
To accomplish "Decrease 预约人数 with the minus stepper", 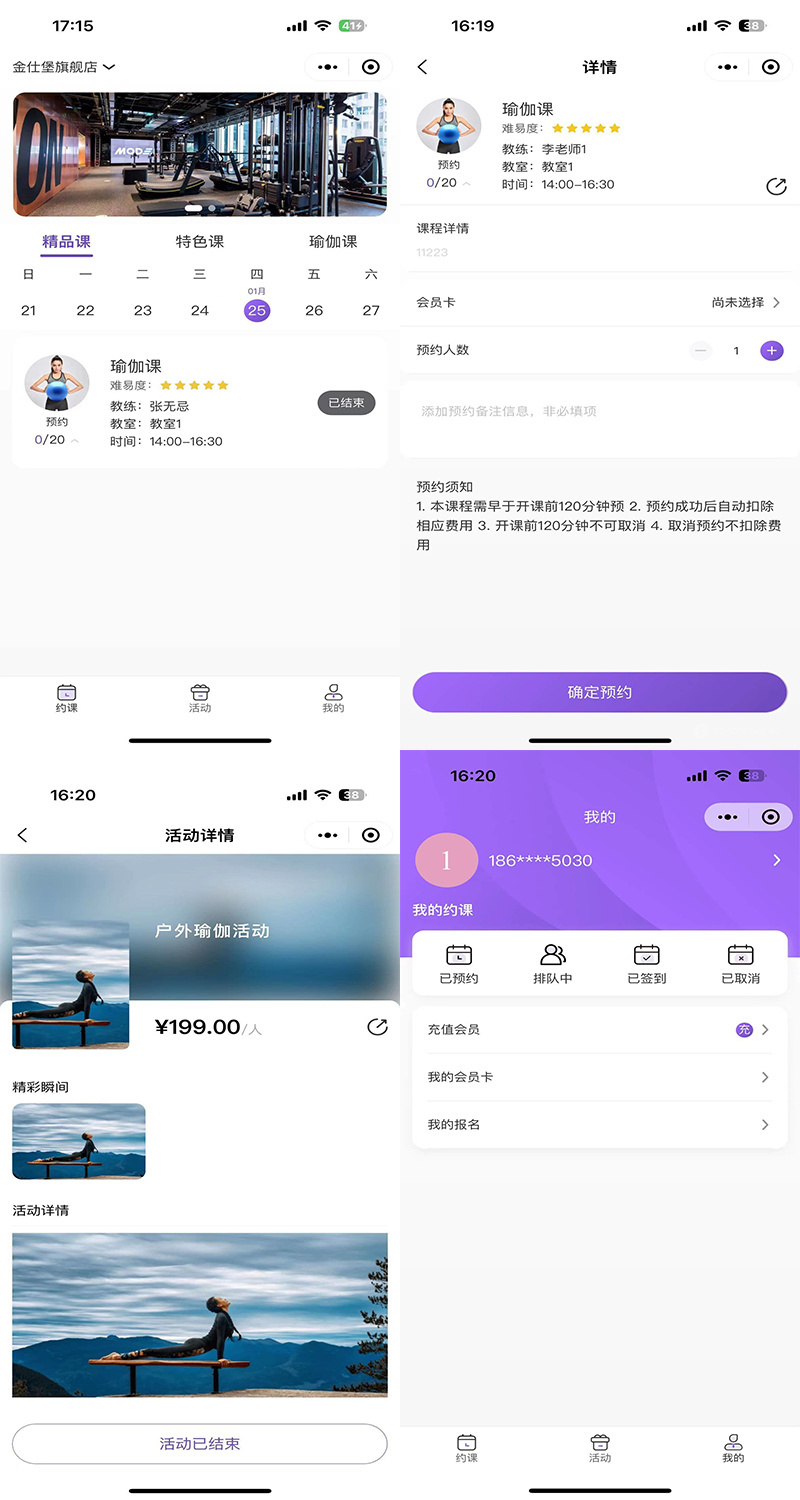I will point(700,351).
